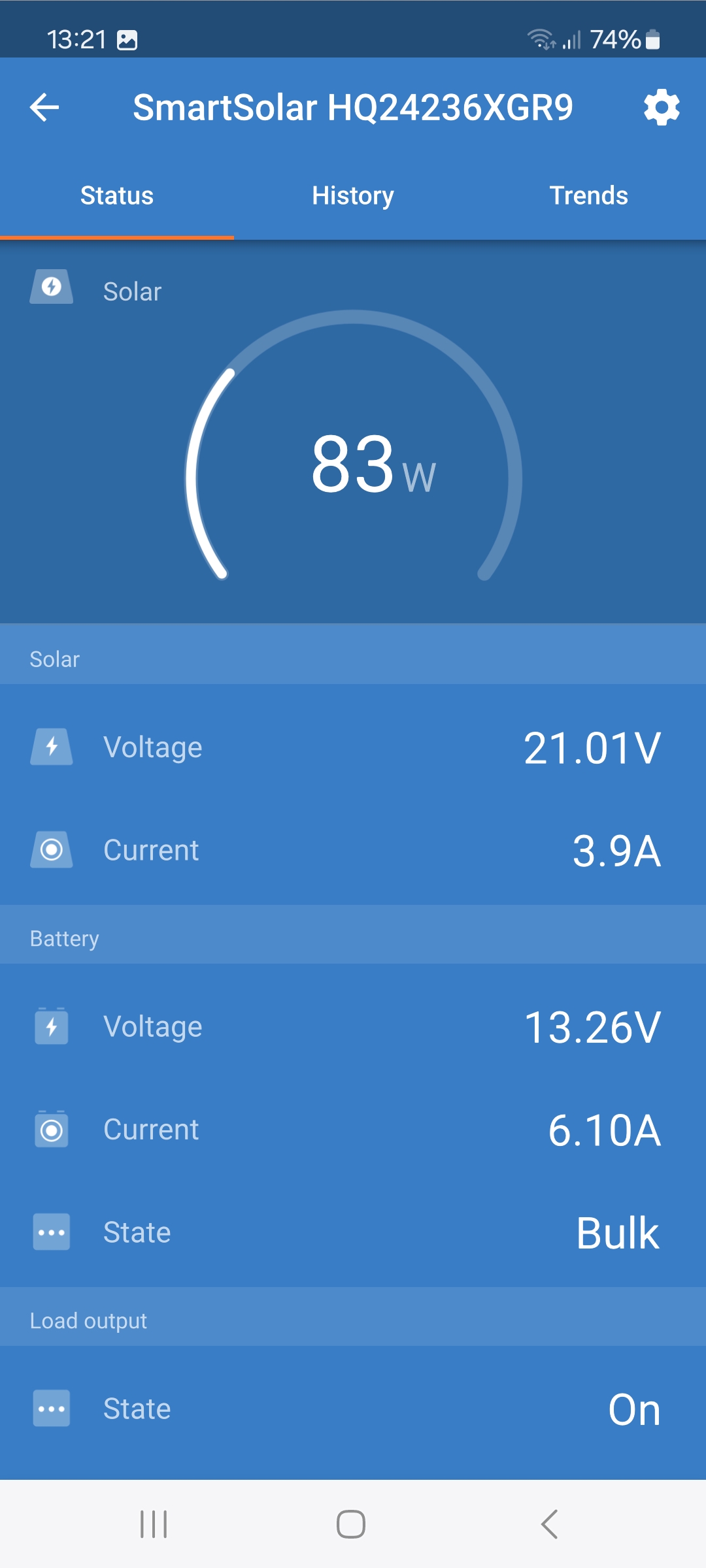706x1568 pixels.
Task: Select the Status tab
Action: coord(117,195)
